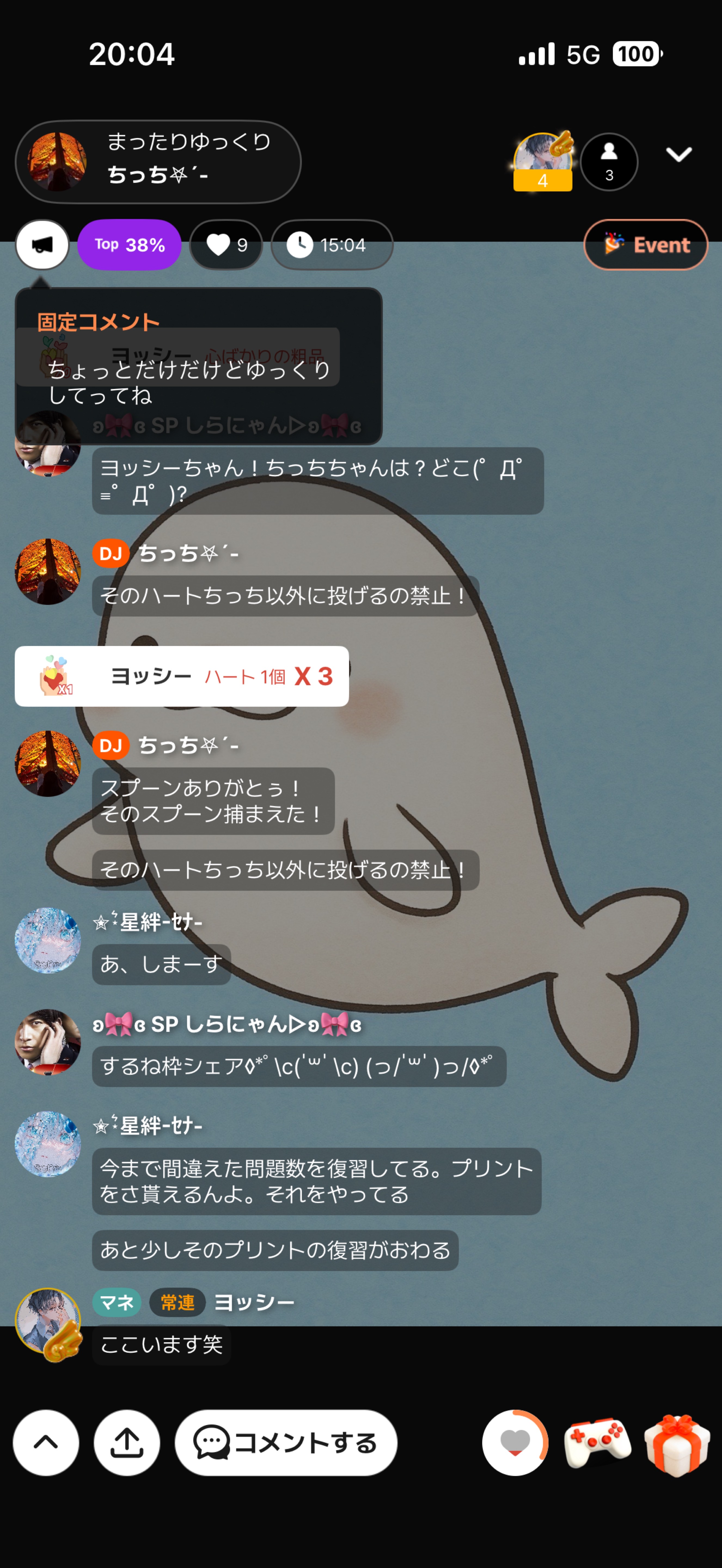The width and height of the screenshot is (722, 1568).
Task: Open the Event page
Action: click(645, 245)
